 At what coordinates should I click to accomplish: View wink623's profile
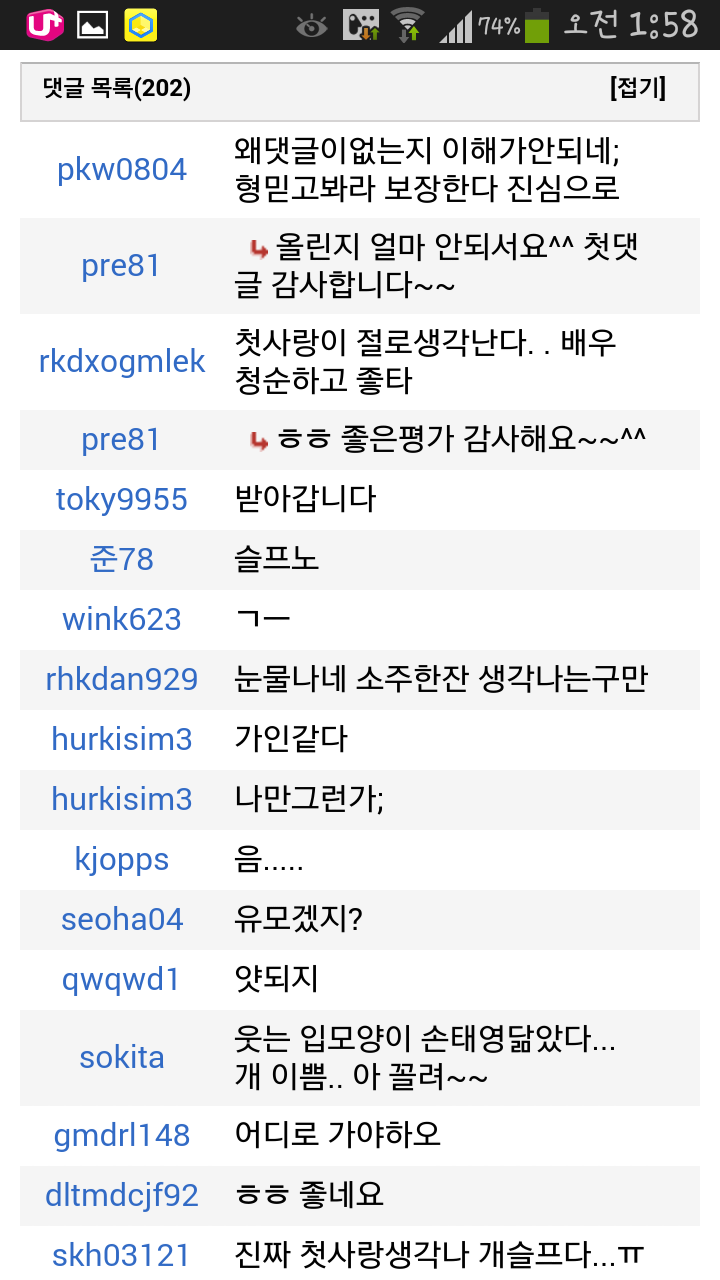pos(122,619)
